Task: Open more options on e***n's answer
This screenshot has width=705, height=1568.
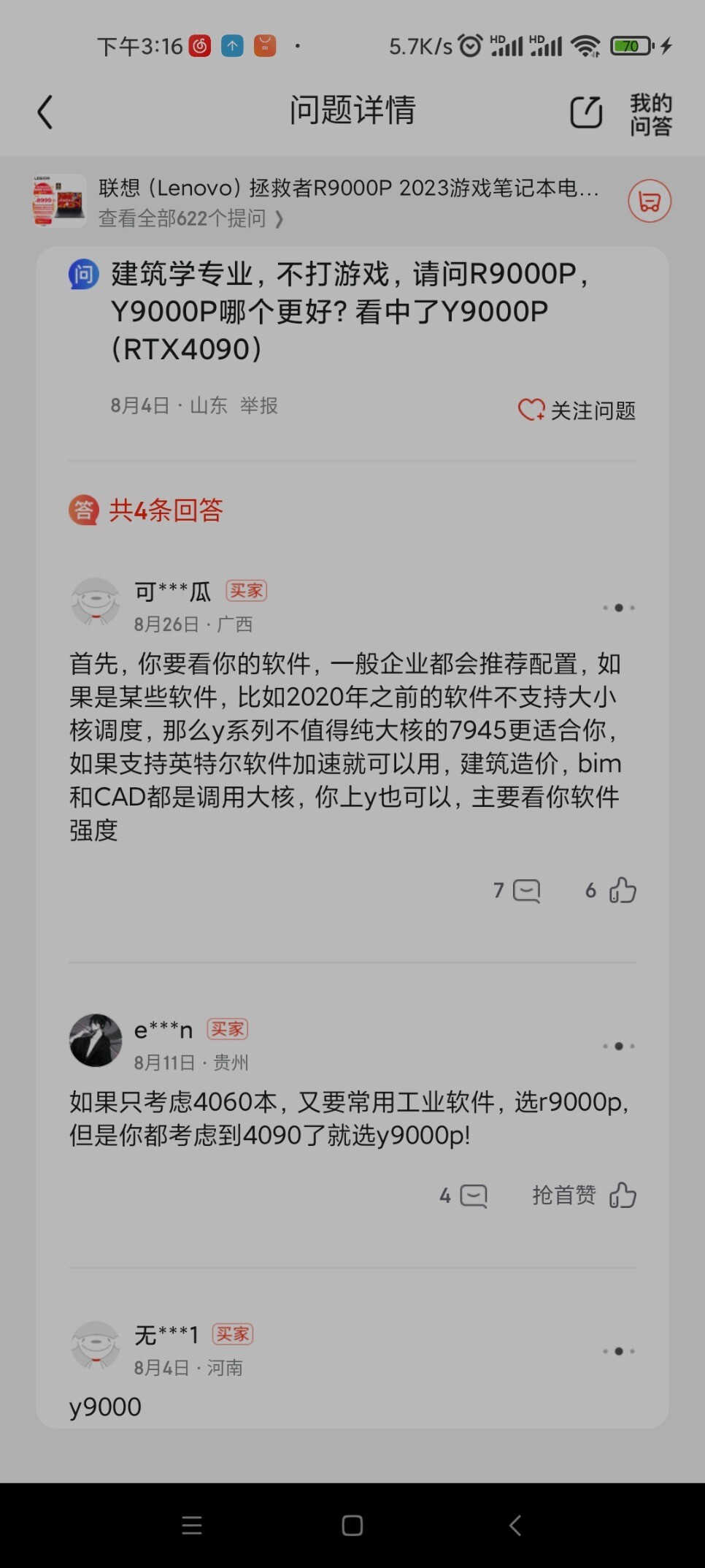Action: [x=619, y=1046]
